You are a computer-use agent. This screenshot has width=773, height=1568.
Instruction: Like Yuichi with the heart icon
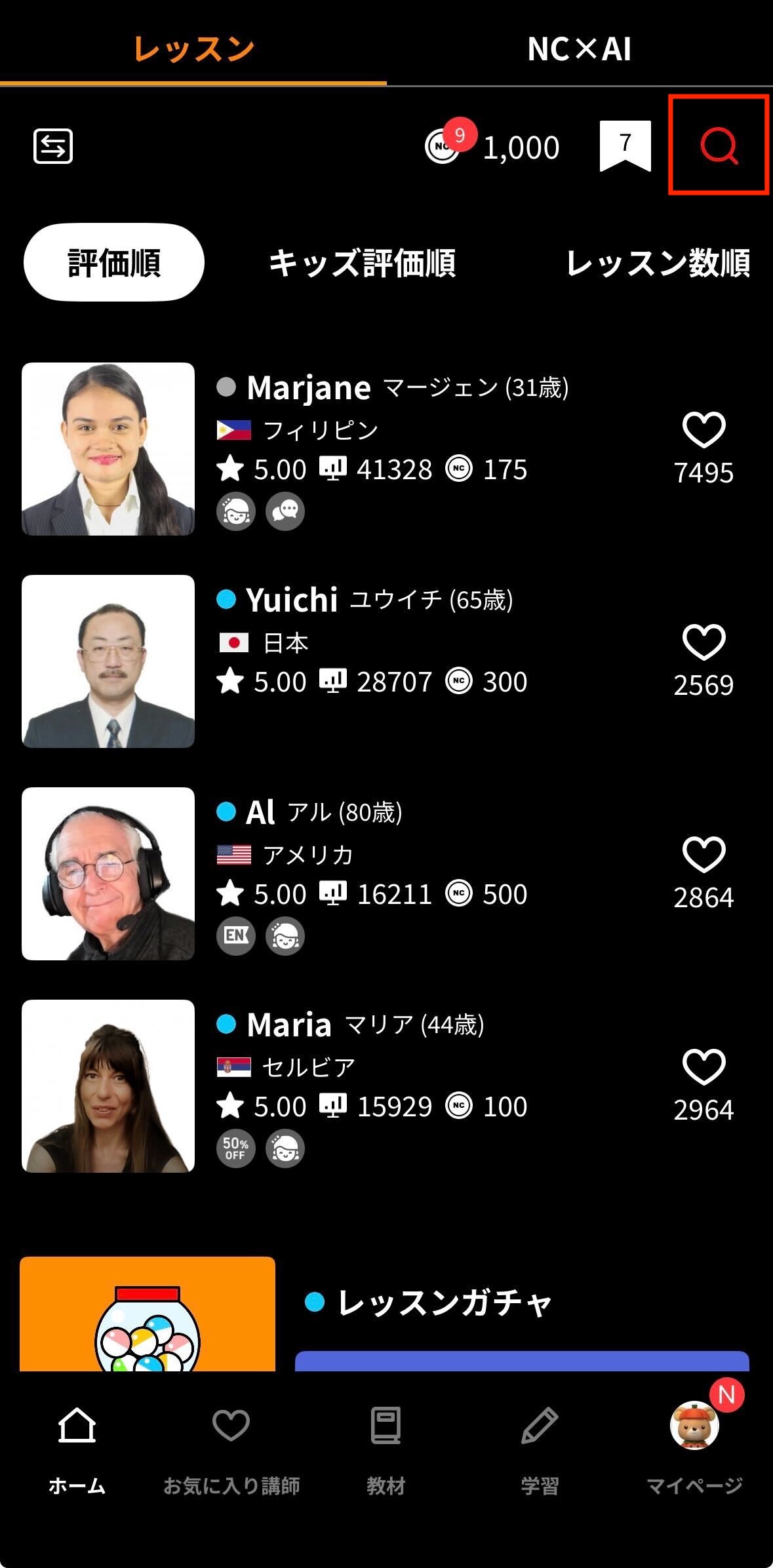pos(704,642)
